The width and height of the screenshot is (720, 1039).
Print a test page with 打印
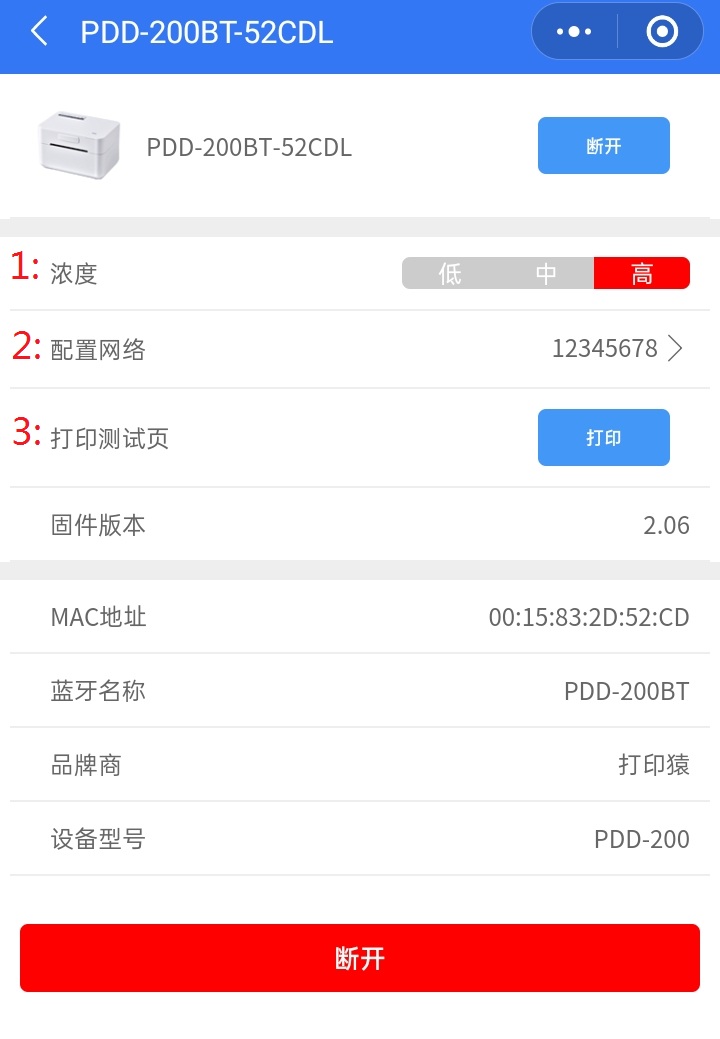[x=603, y=438]
